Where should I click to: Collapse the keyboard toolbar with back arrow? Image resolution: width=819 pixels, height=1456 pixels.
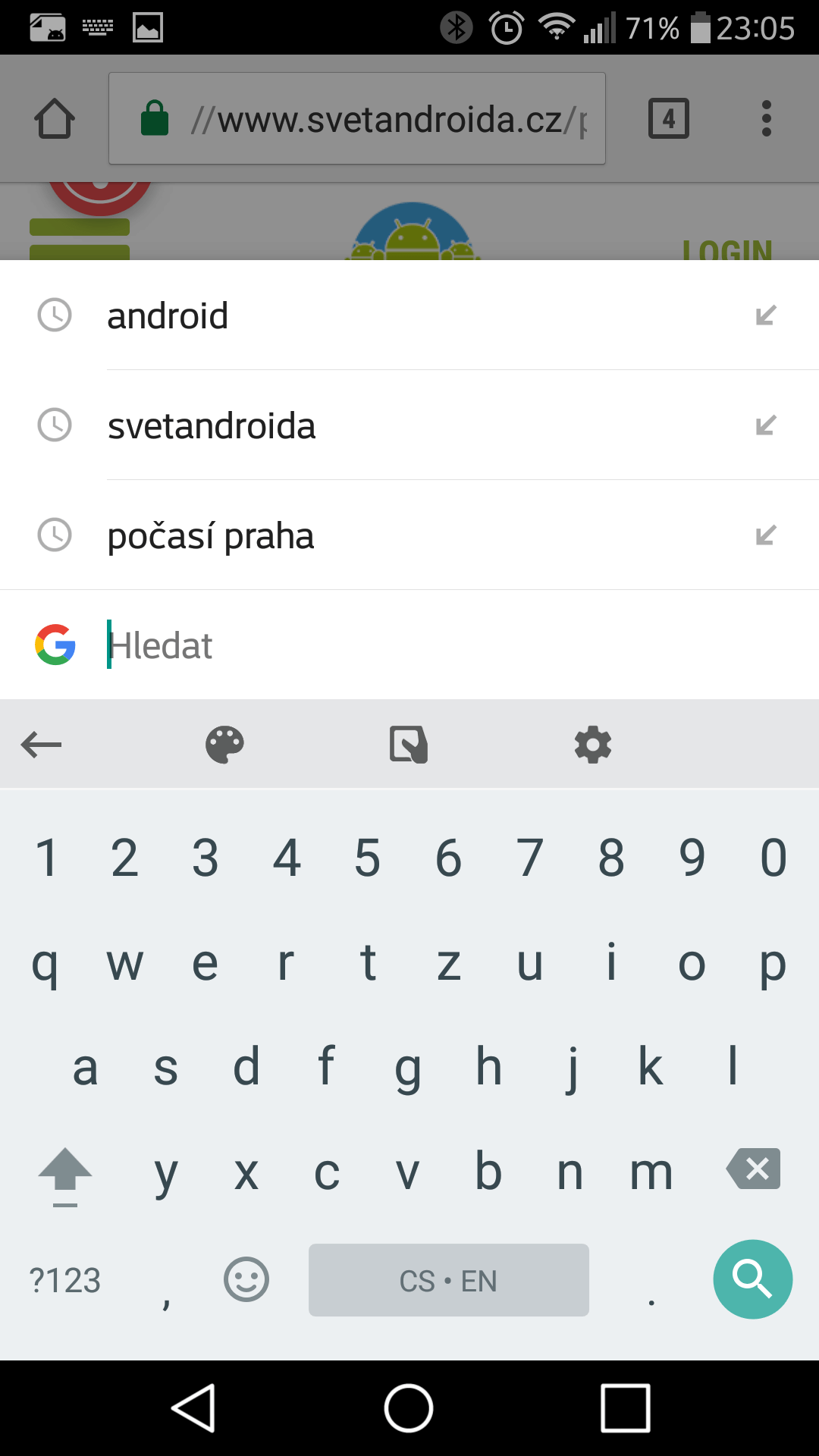coord(41,745)
